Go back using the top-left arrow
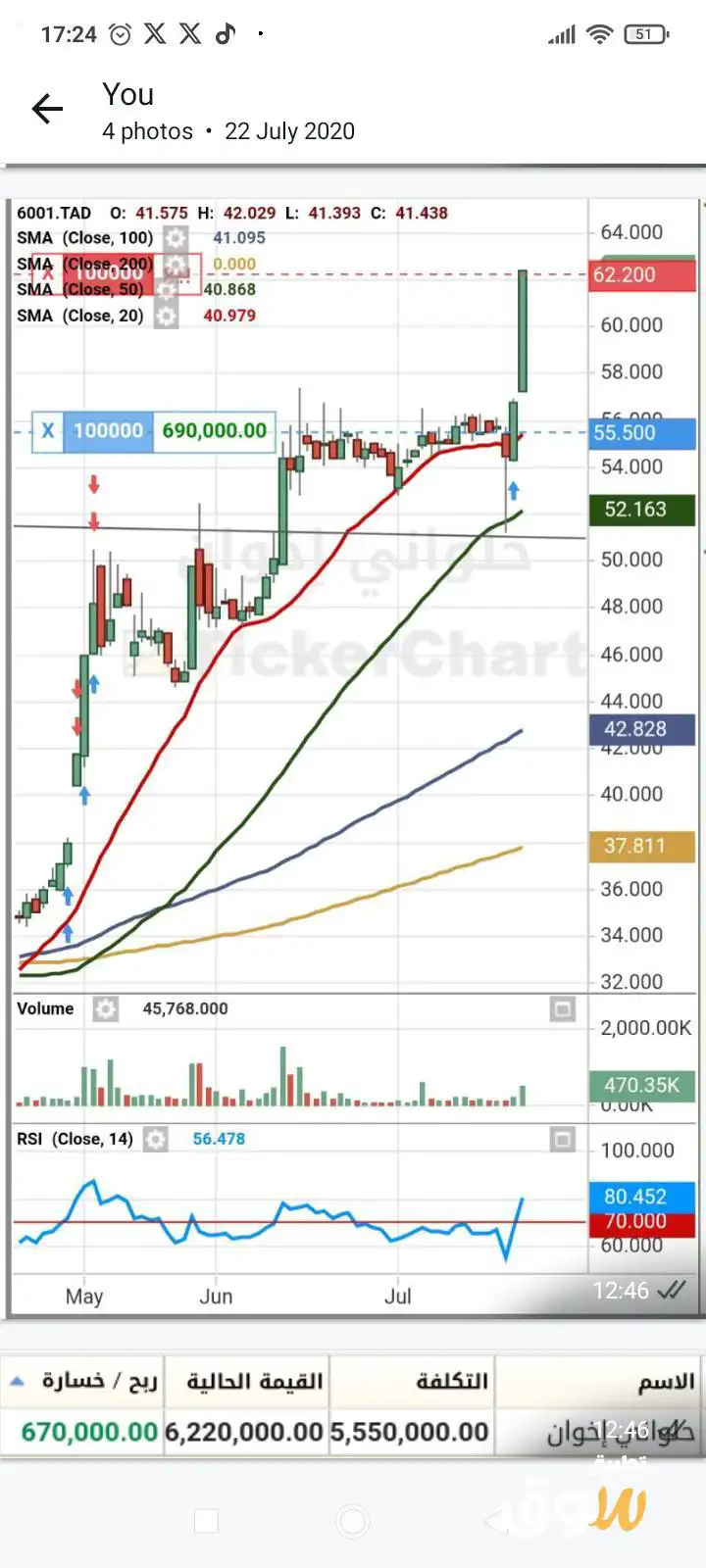The width and height of the screenshot is (706, 1568). click(47, 109)
